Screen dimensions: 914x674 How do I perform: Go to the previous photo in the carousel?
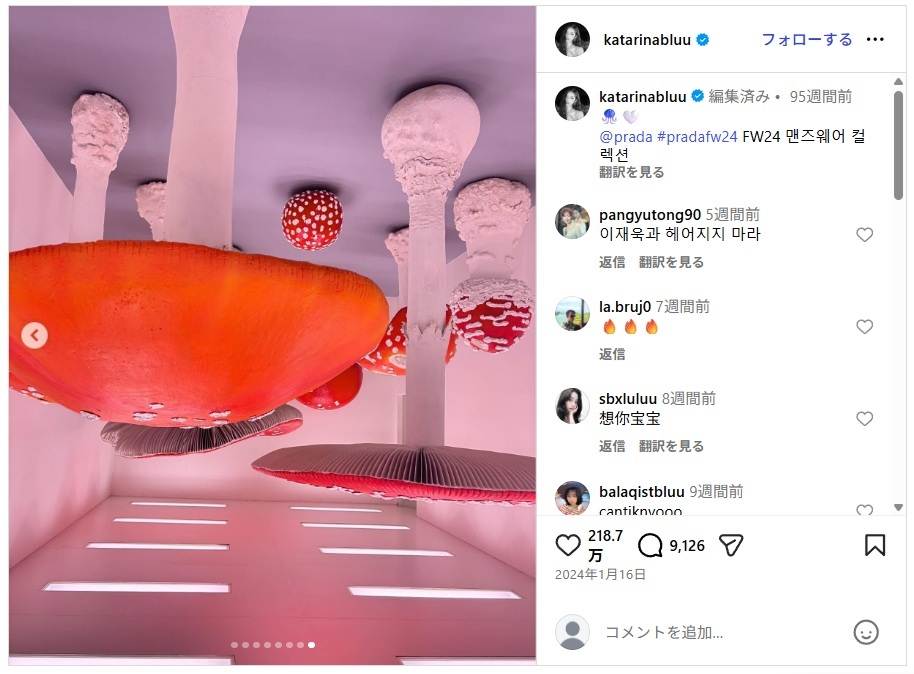(x=35, y=335)
